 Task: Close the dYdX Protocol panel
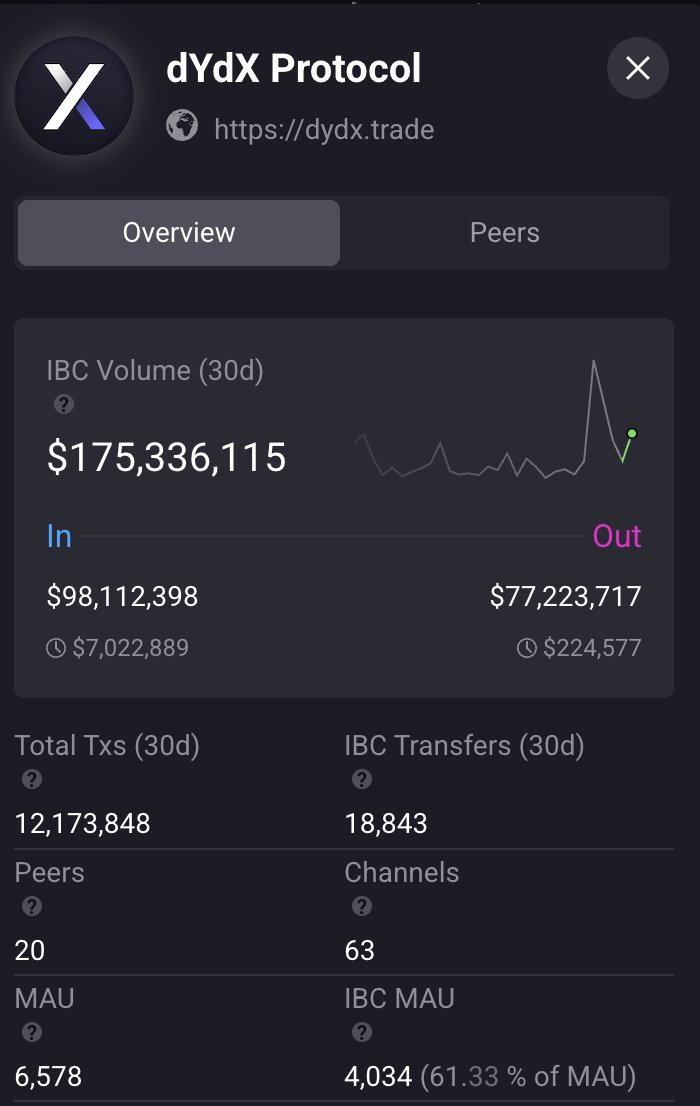point(637,68)
